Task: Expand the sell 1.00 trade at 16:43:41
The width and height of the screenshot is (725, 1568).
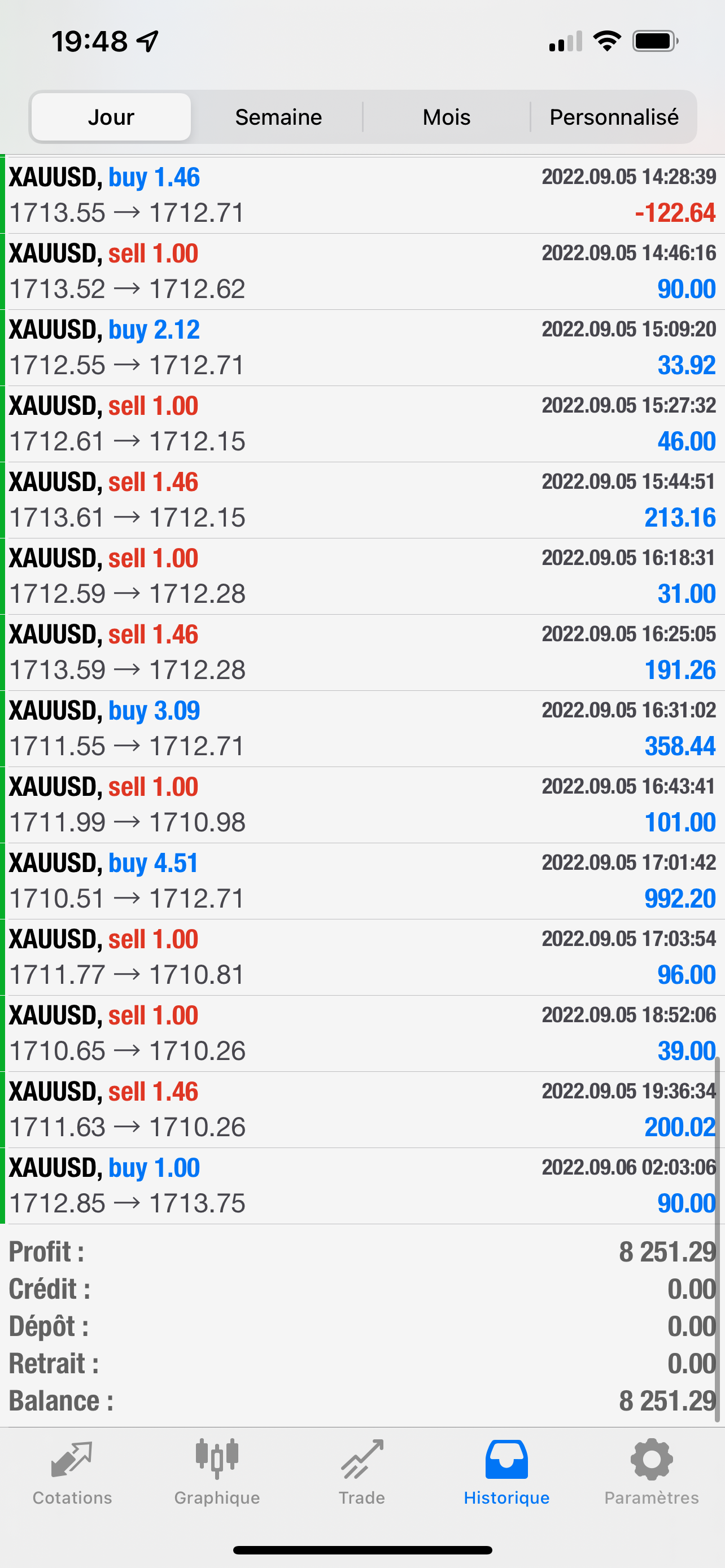Action: pos(362,805)
